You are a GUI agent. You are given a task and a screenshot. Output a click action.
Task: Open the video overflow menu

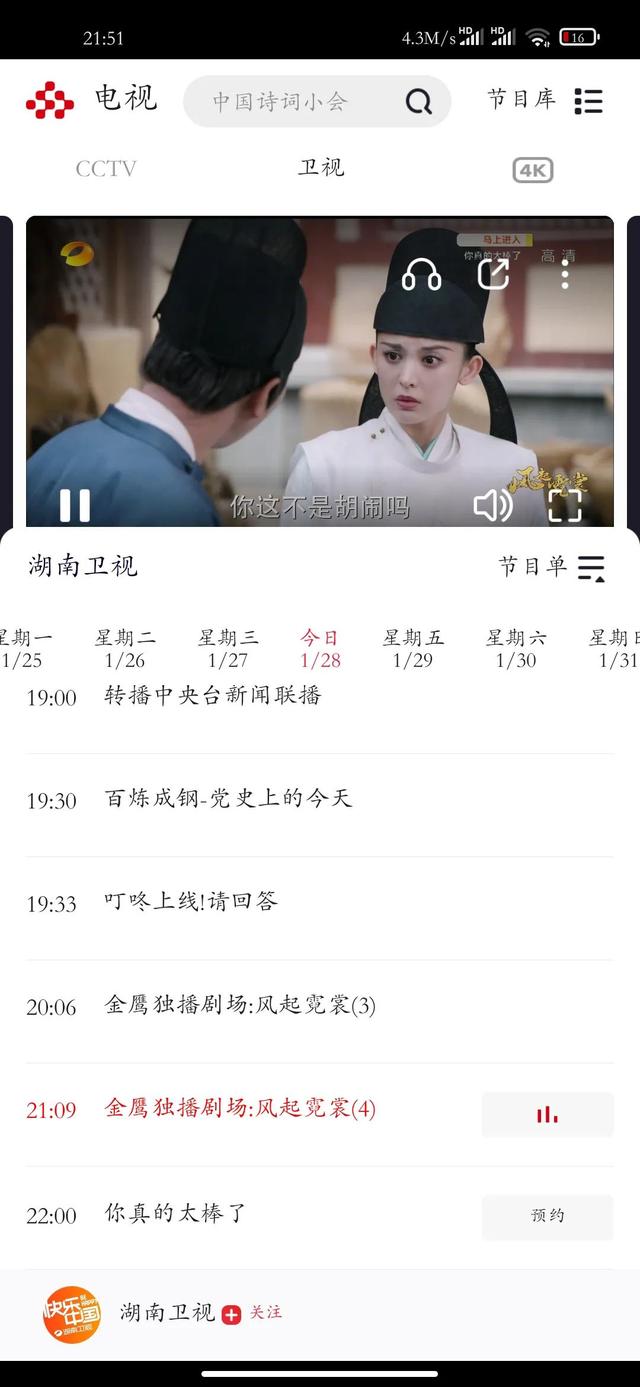click(x=565, y=274)
